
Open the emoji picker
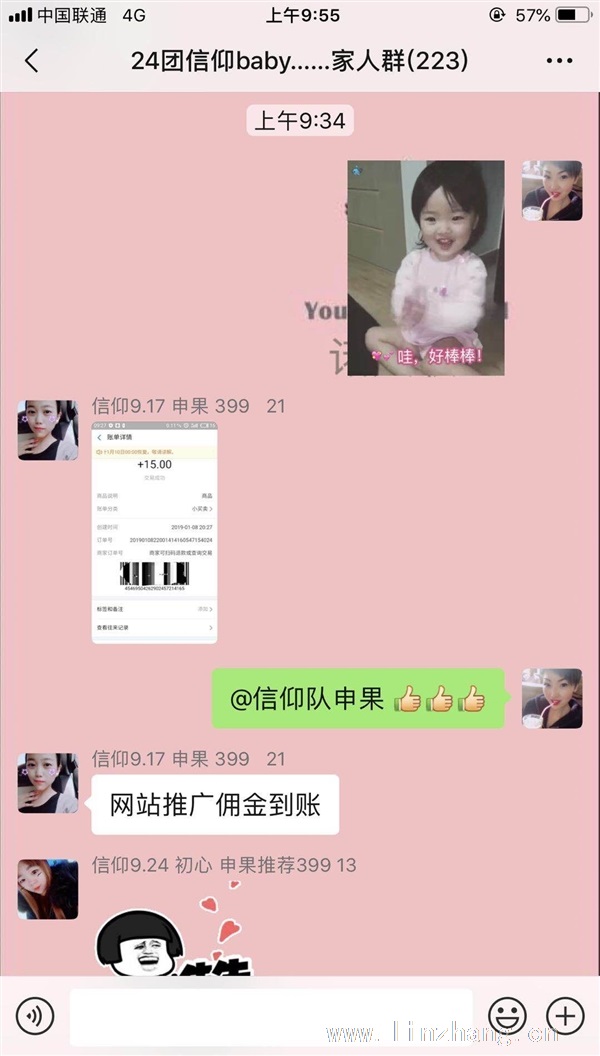coord(507,1015)
